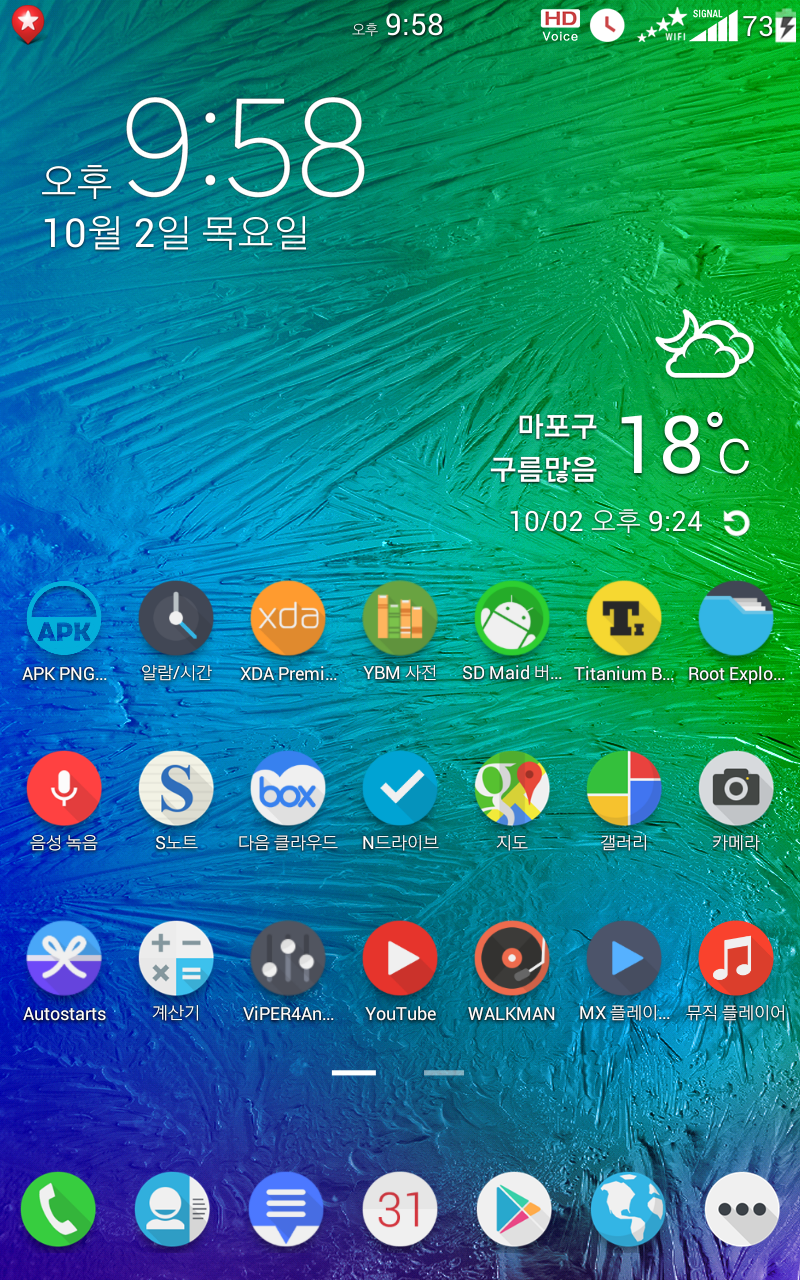The image size is (800, 1280).
Task: Open WALKMAN music app
Action: tap(512, 959)
